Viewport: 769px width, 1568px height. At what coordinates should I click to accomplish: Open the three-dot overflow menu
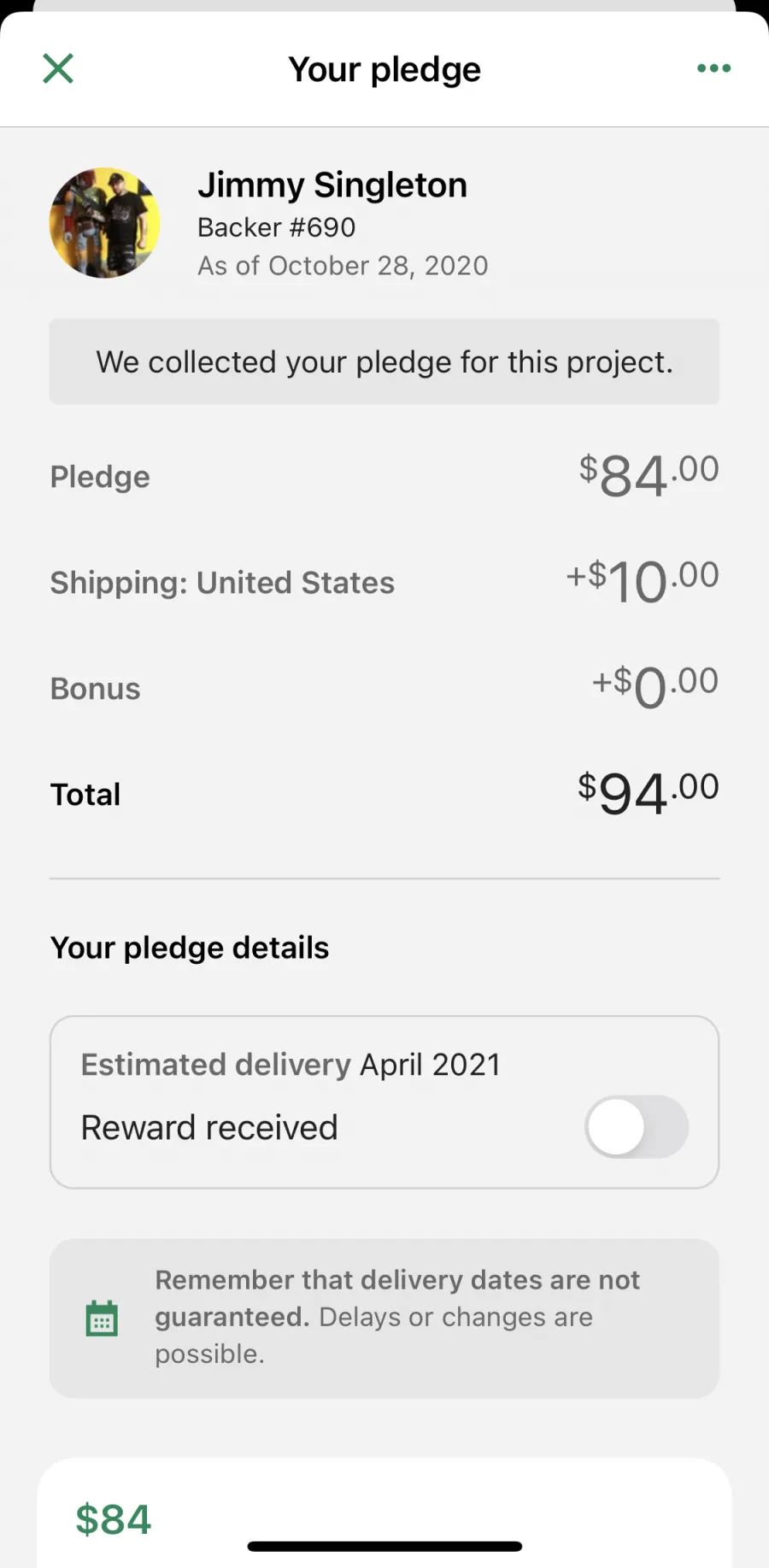(x=713, y=68)
